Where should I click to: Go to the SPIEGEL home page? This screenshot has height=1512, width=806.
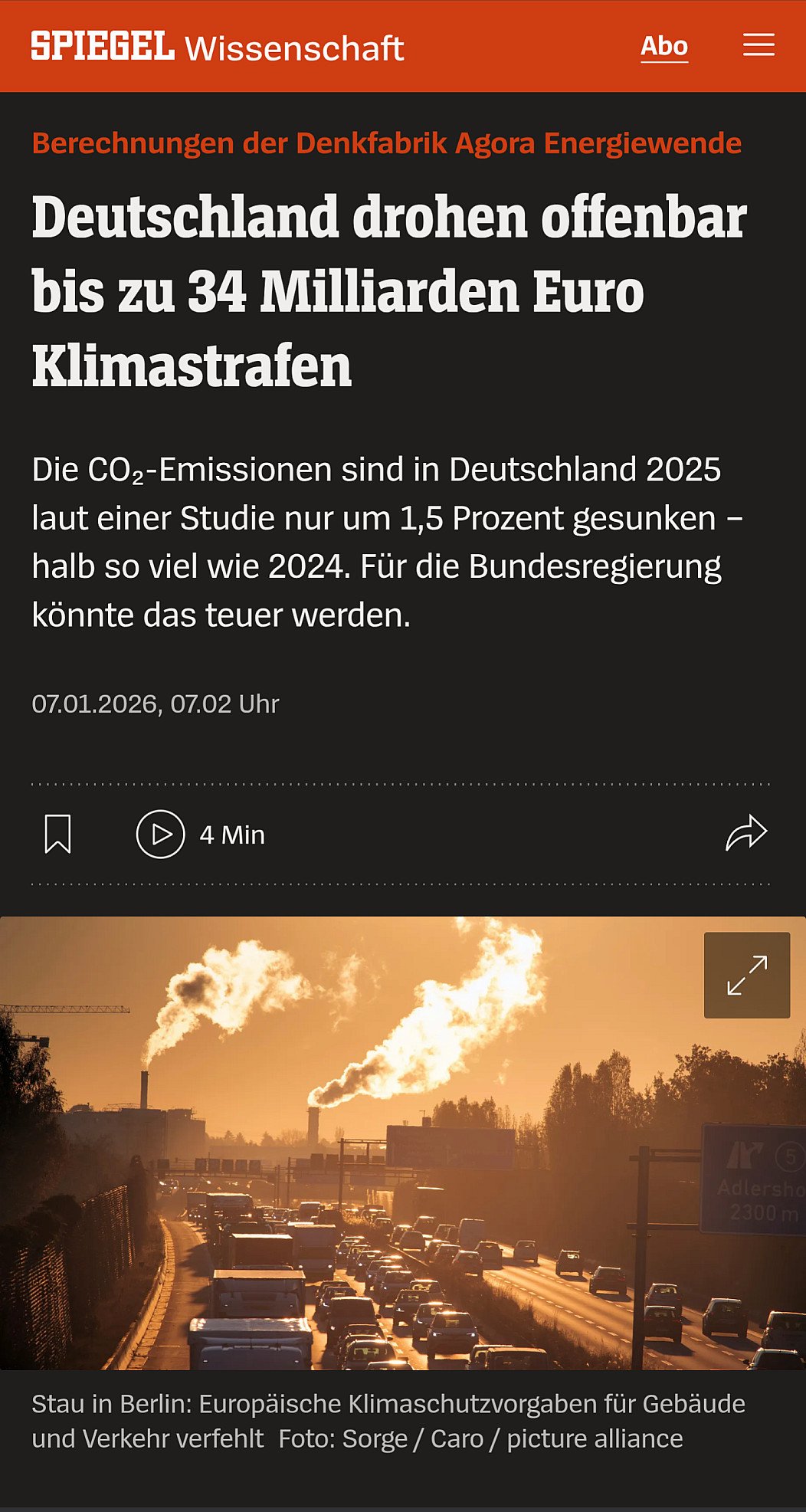point(103,47)
